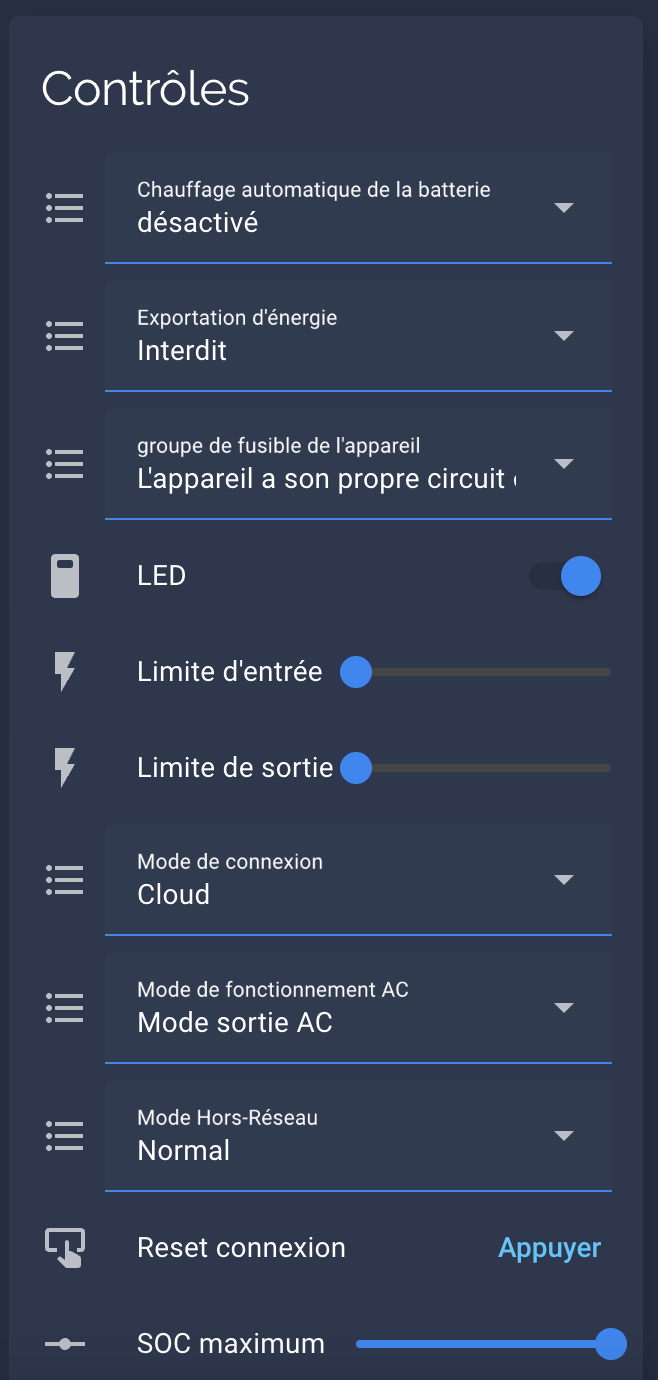
Task: Tap Appuyer to reset the connection
Action: pos(549,1248)
